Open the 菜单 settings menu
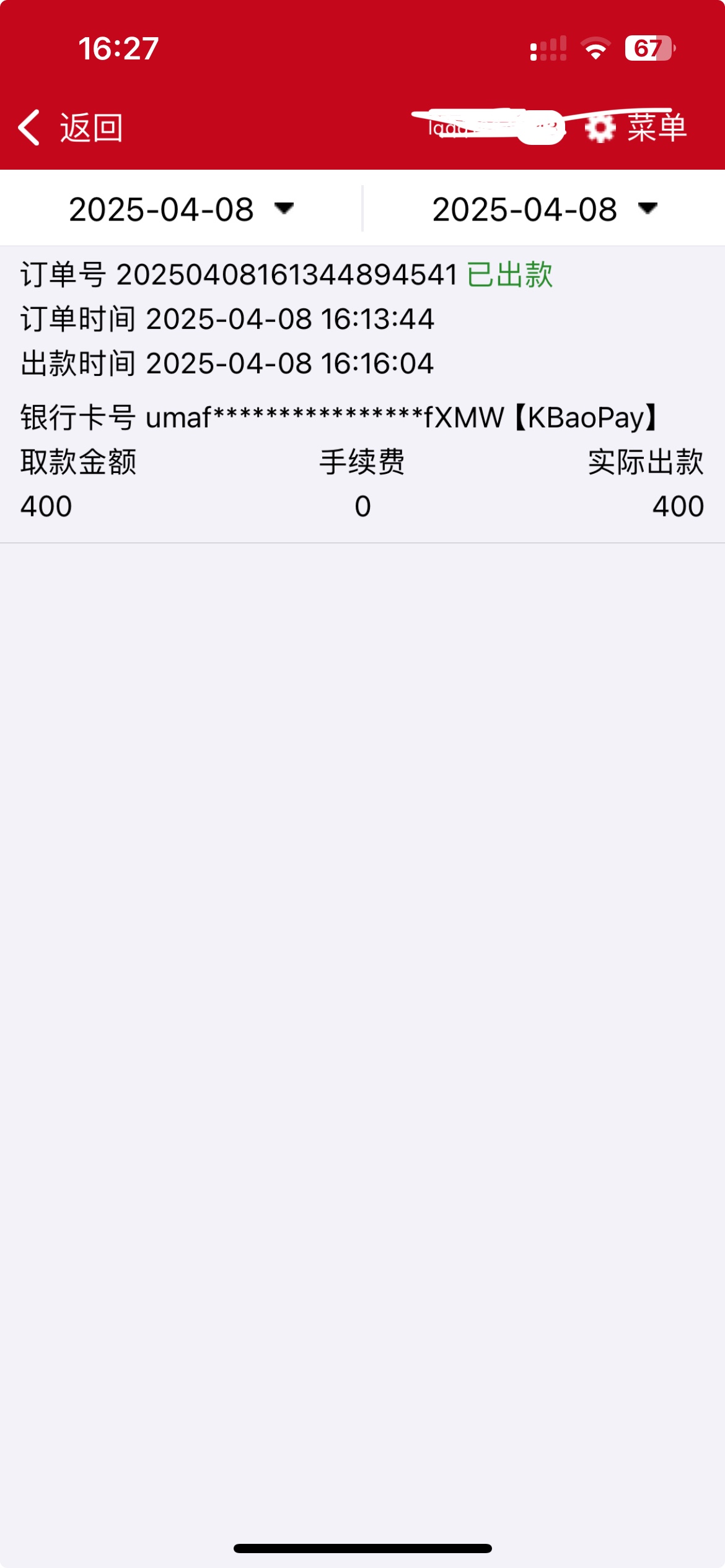 (636, 128)
